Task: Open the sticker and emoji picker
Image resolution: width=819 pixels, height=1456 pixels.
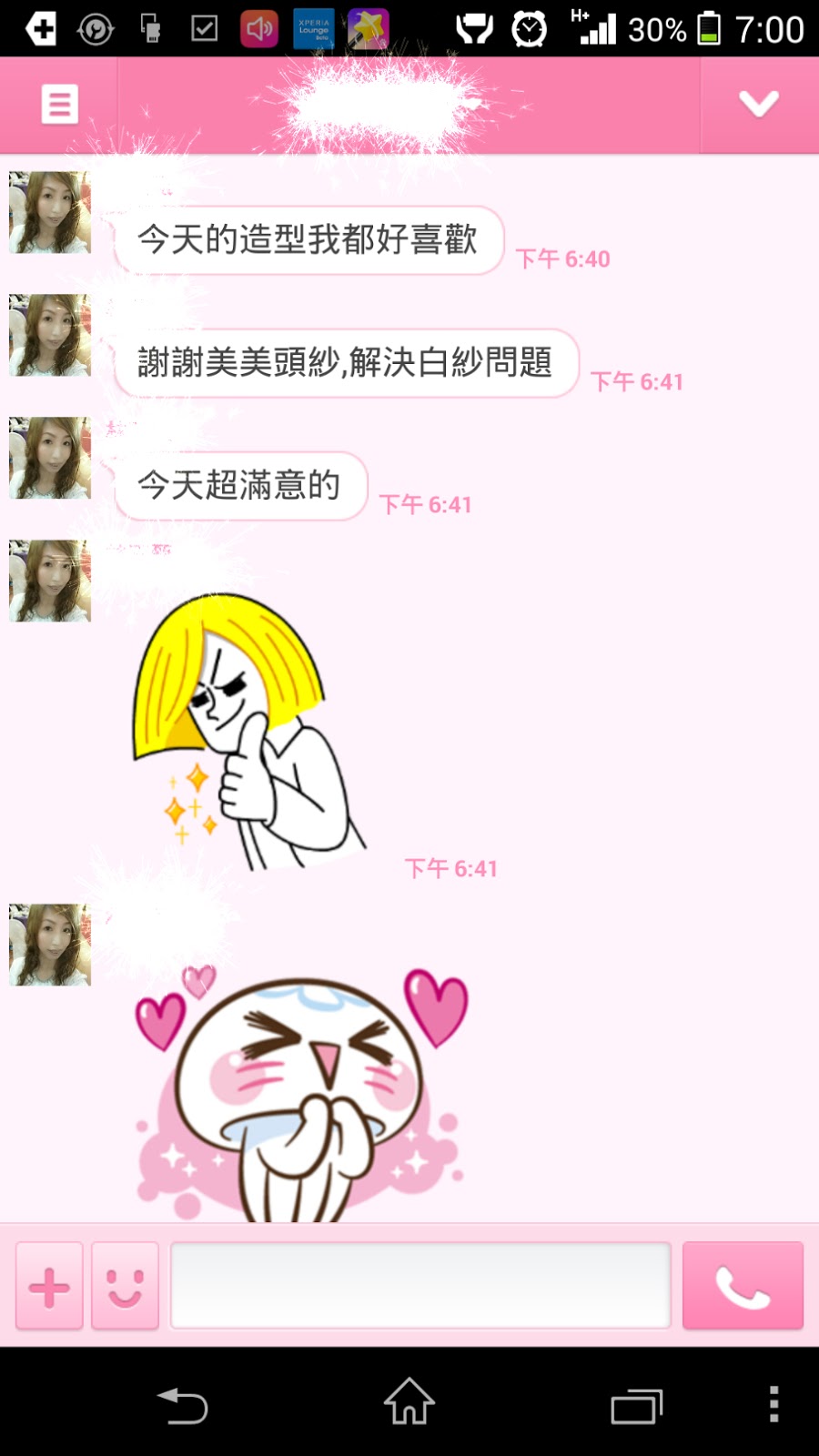Action: click(x=125, y=1286)
